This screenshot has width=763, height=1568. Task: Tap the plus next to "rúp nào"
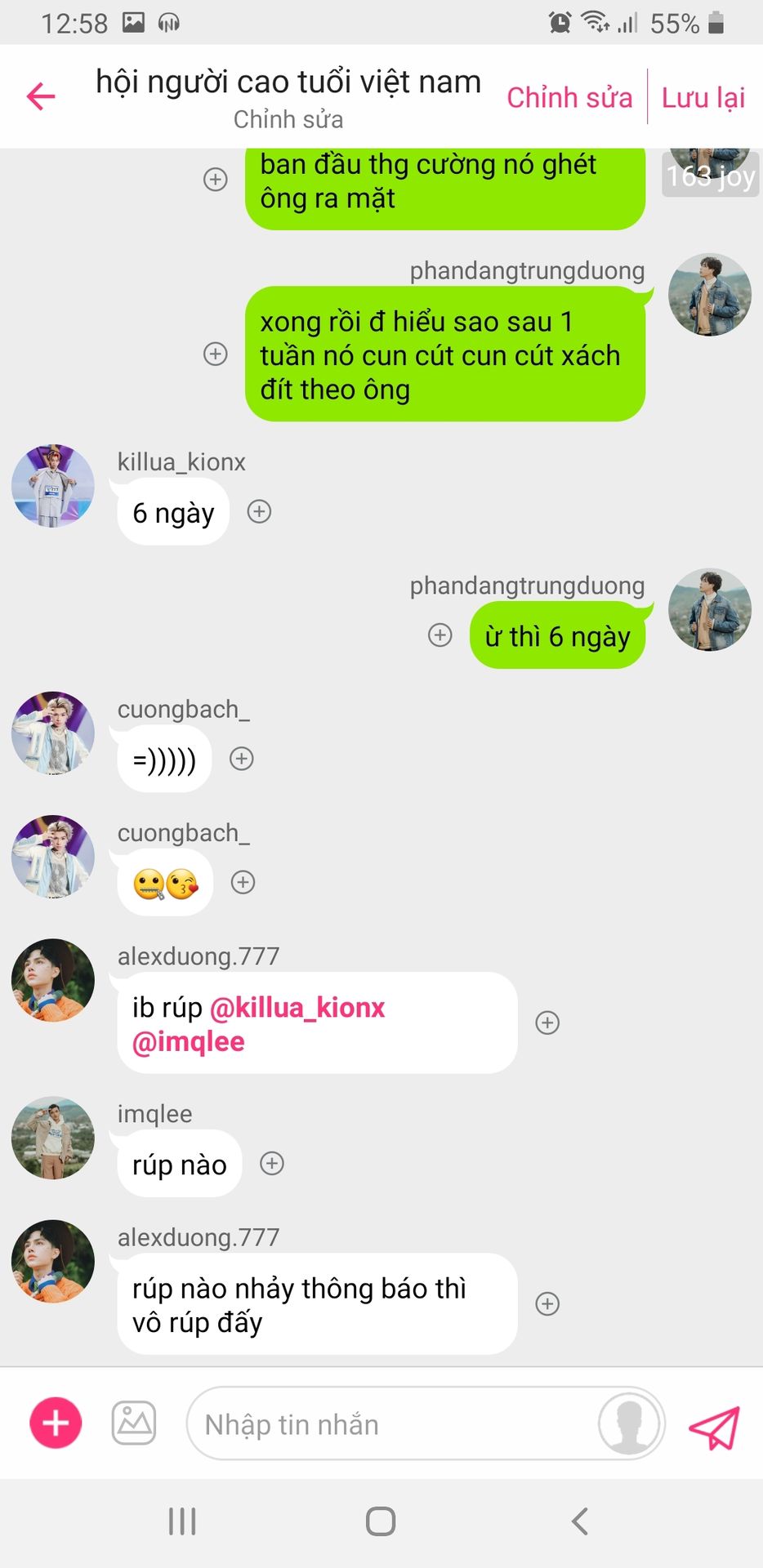click(x=272, y=1164)
